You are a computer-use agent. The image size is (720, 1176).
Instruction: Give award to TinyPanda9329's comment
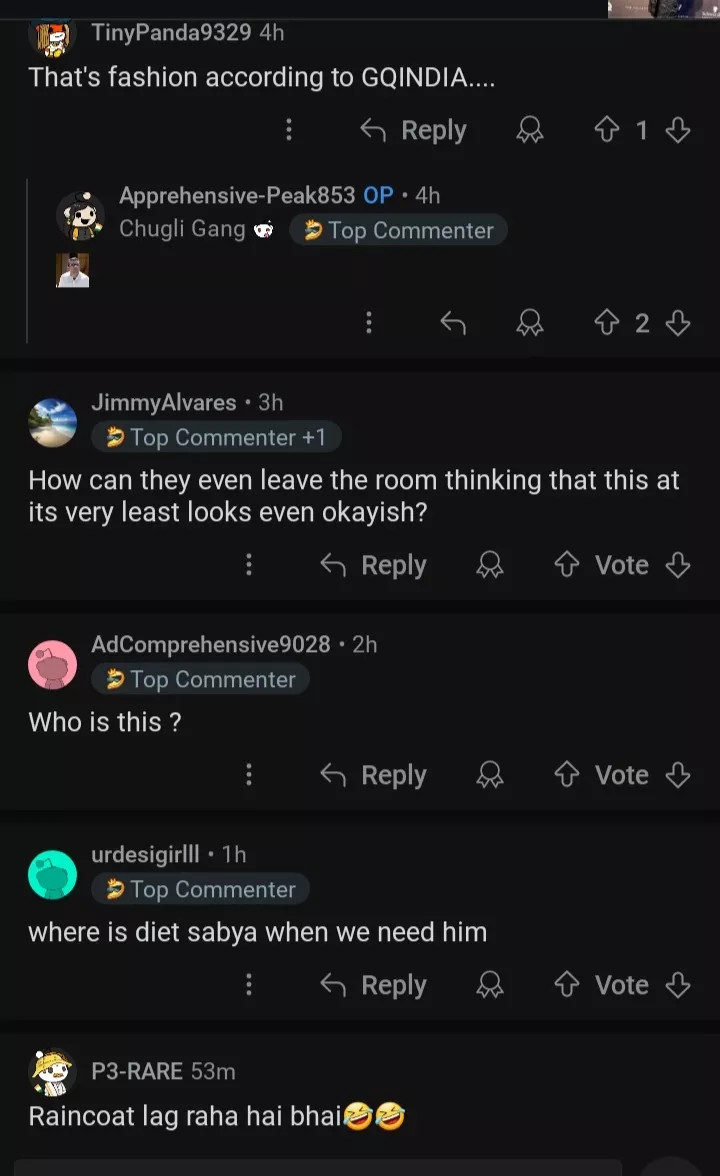coord(529,130)
